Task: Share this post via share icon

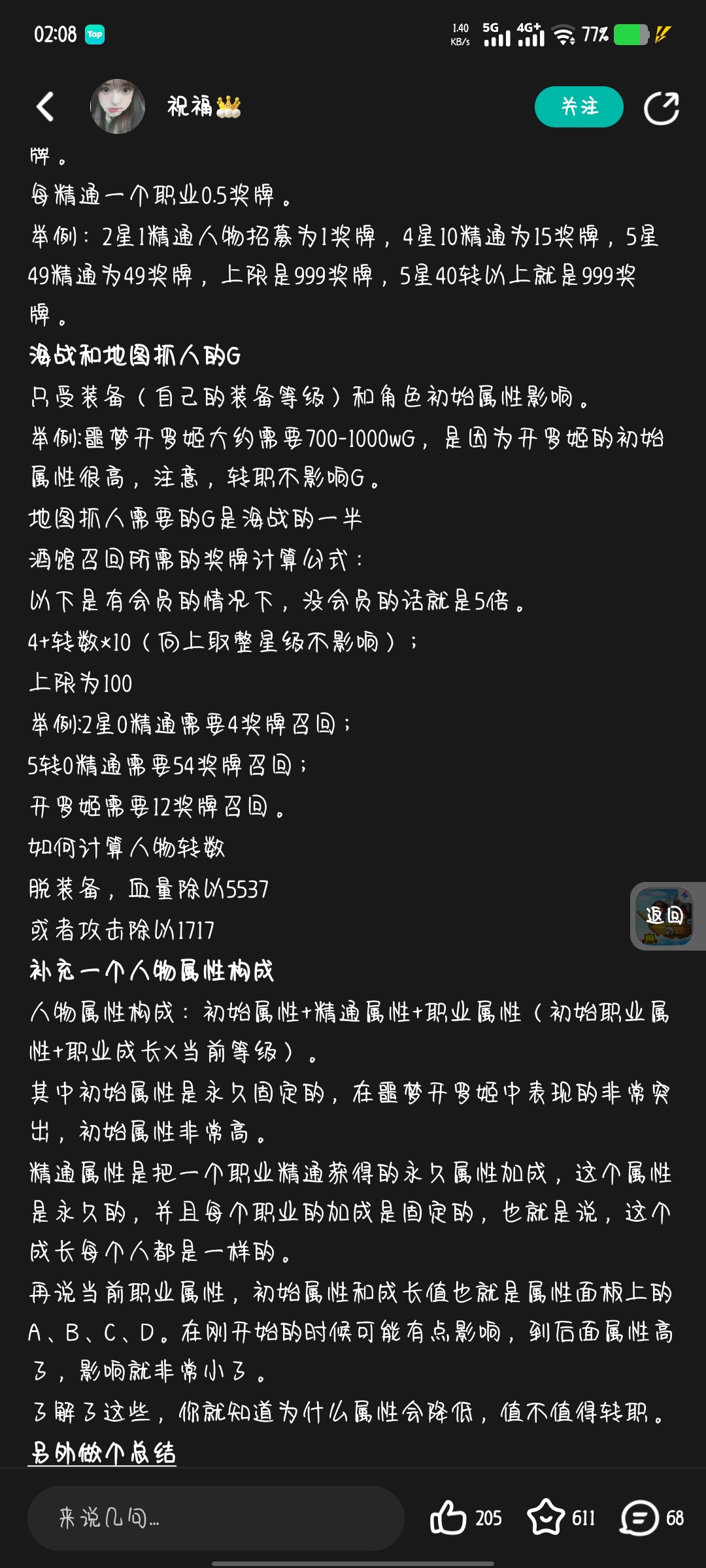Action: (661, 108)
